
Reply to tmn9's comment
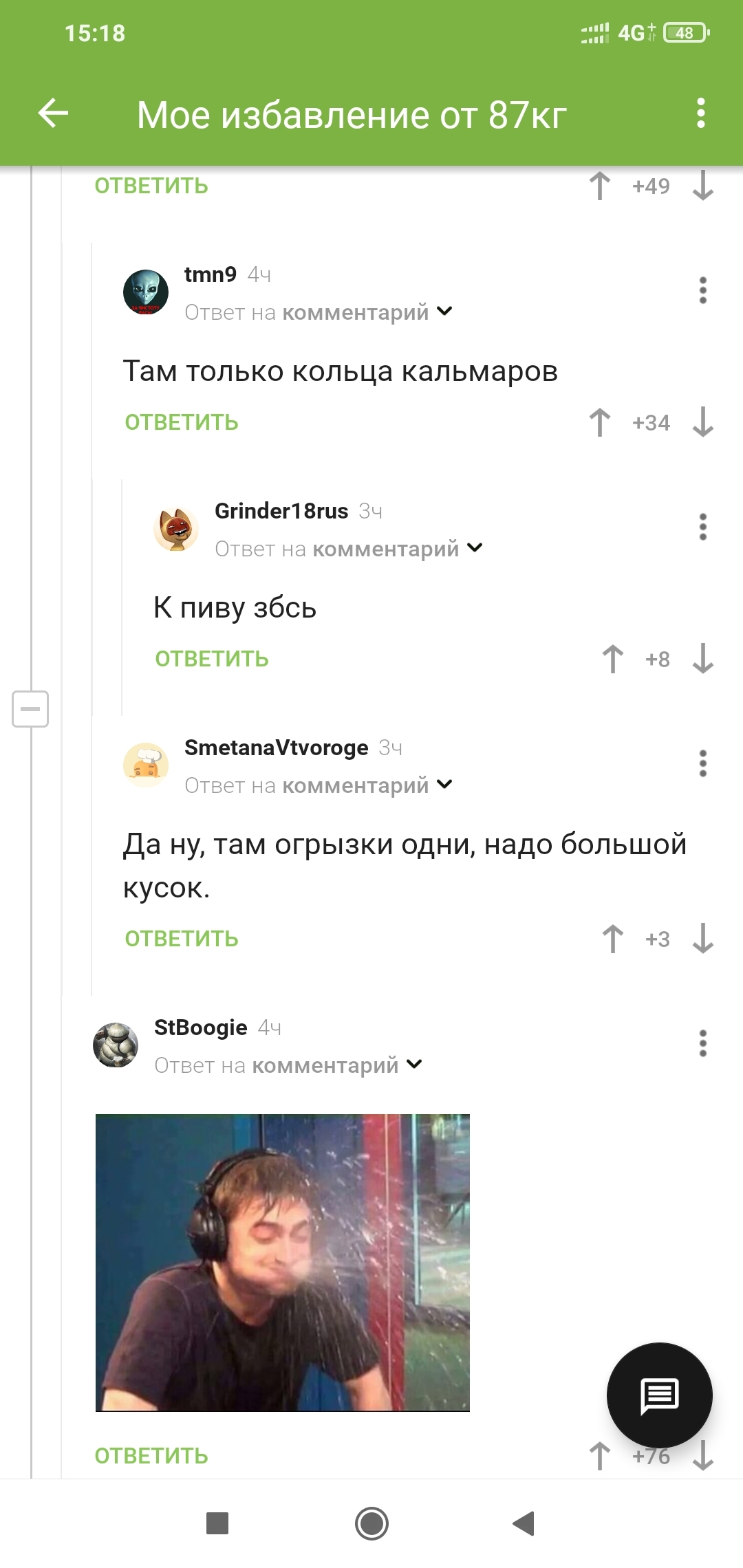(181, 422)
